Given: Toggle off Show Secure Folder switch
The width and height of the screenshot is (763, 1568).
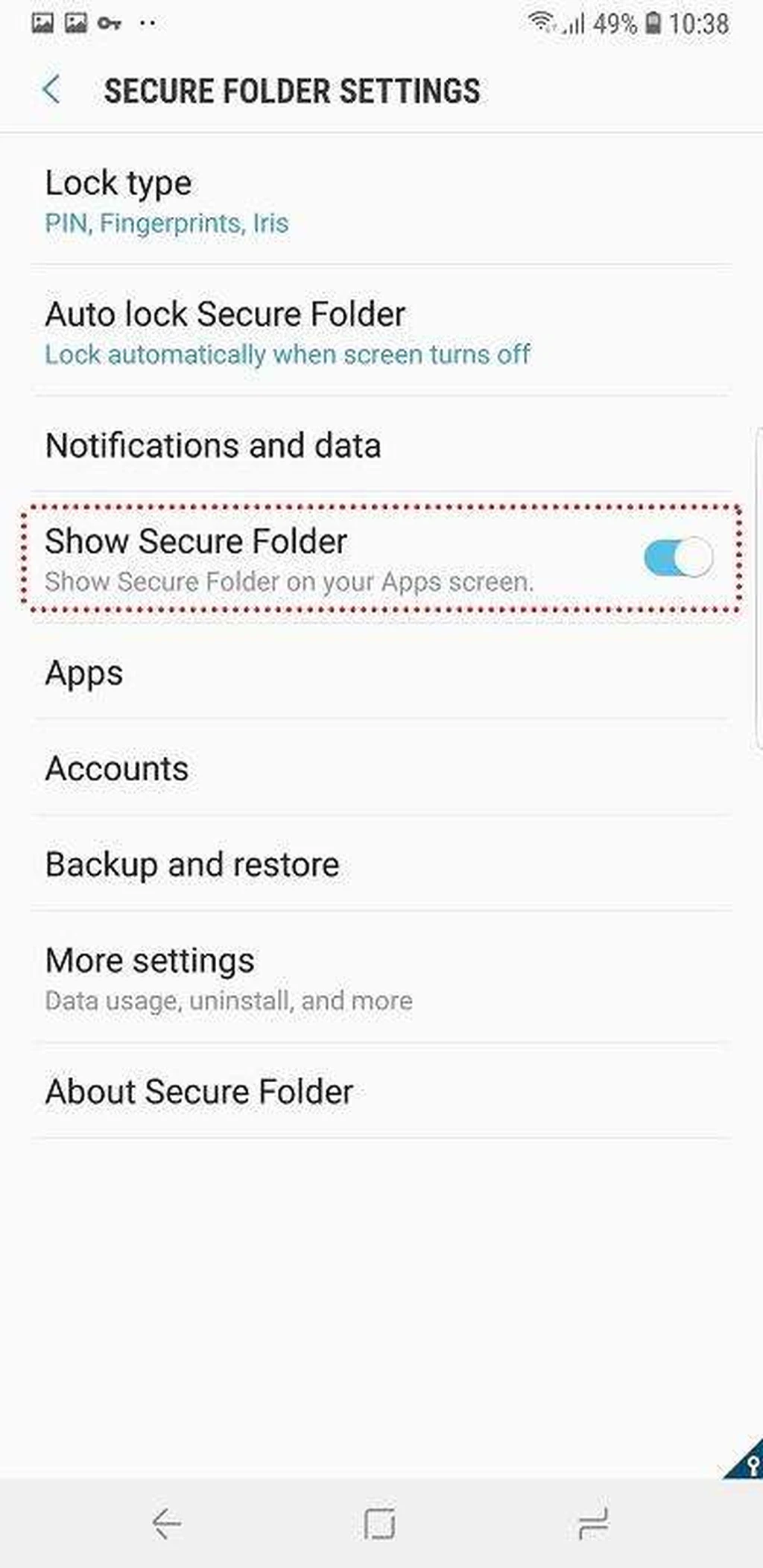Looking at the screenshot, I should point(677,558).
